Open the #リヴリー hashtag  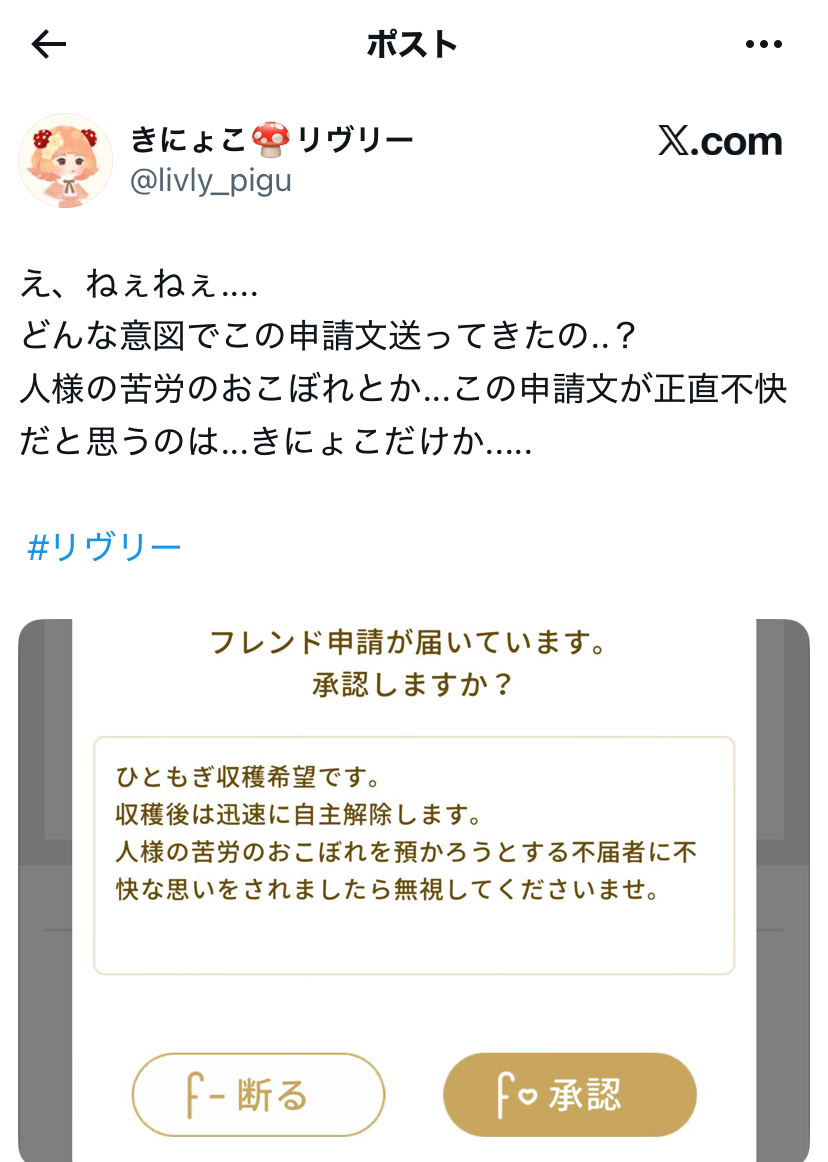coord(105,547)
